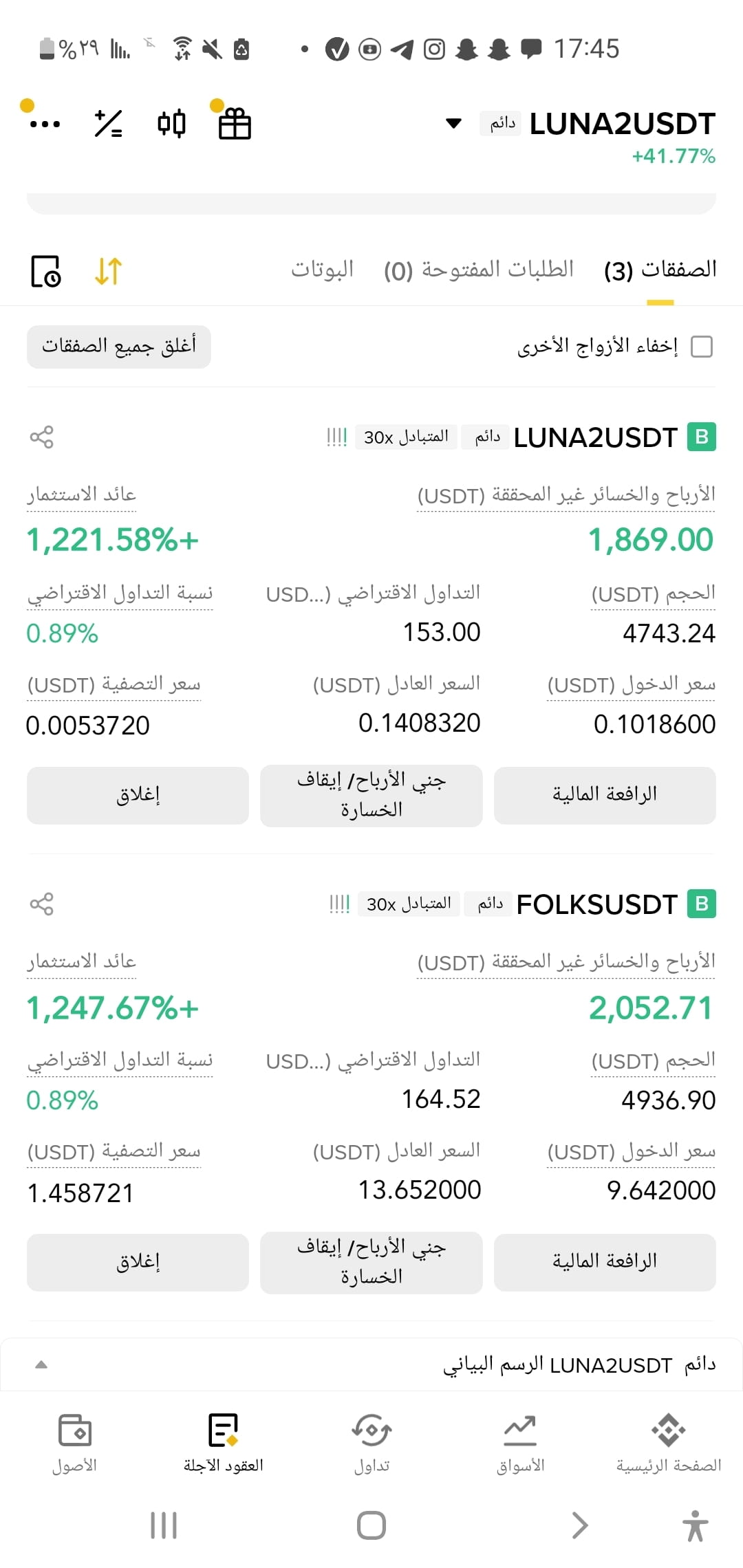The image size is (743, 1568).
Task: Open the three-dot overflow menu
Action: [45, 124]
